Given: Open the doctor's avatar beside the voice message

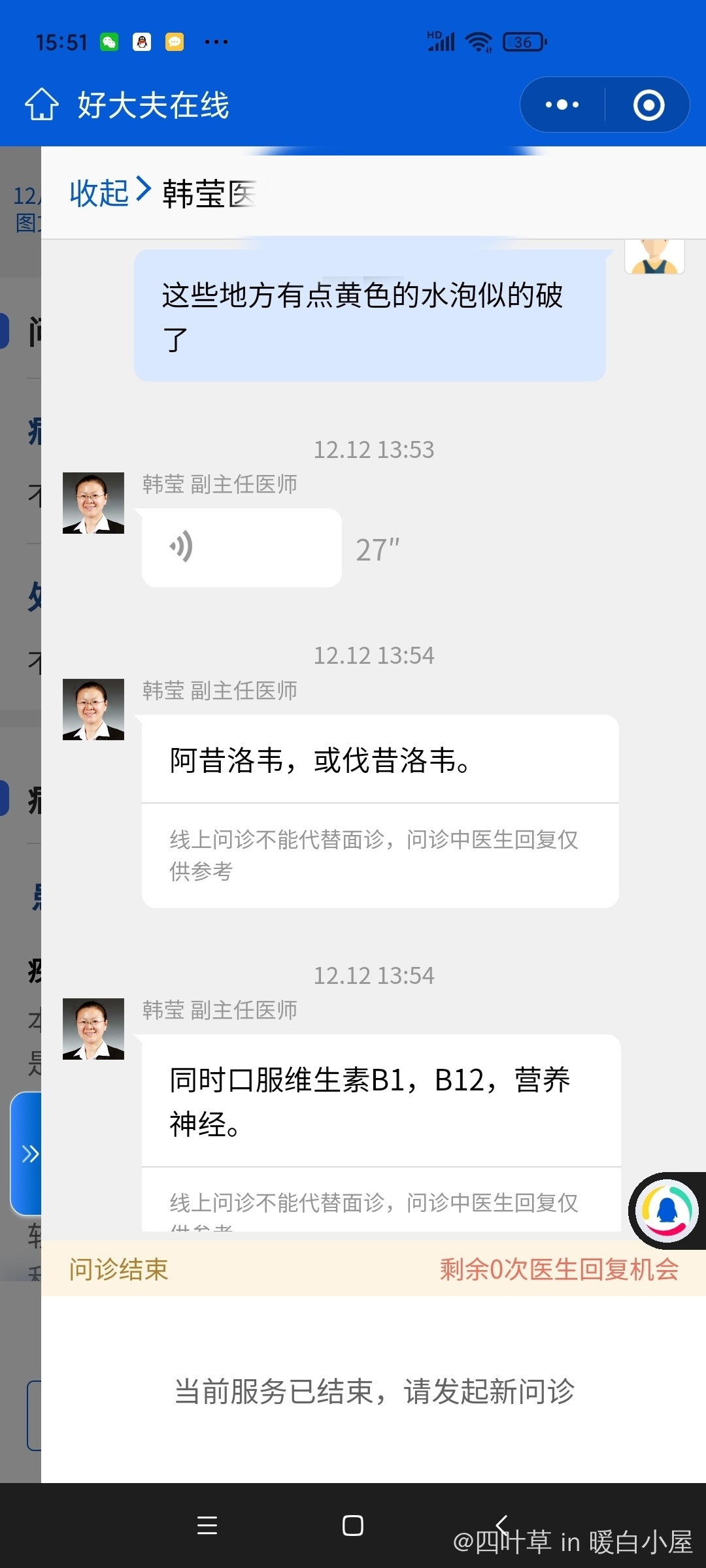Looking at the screenshot, I should point(93,503).
